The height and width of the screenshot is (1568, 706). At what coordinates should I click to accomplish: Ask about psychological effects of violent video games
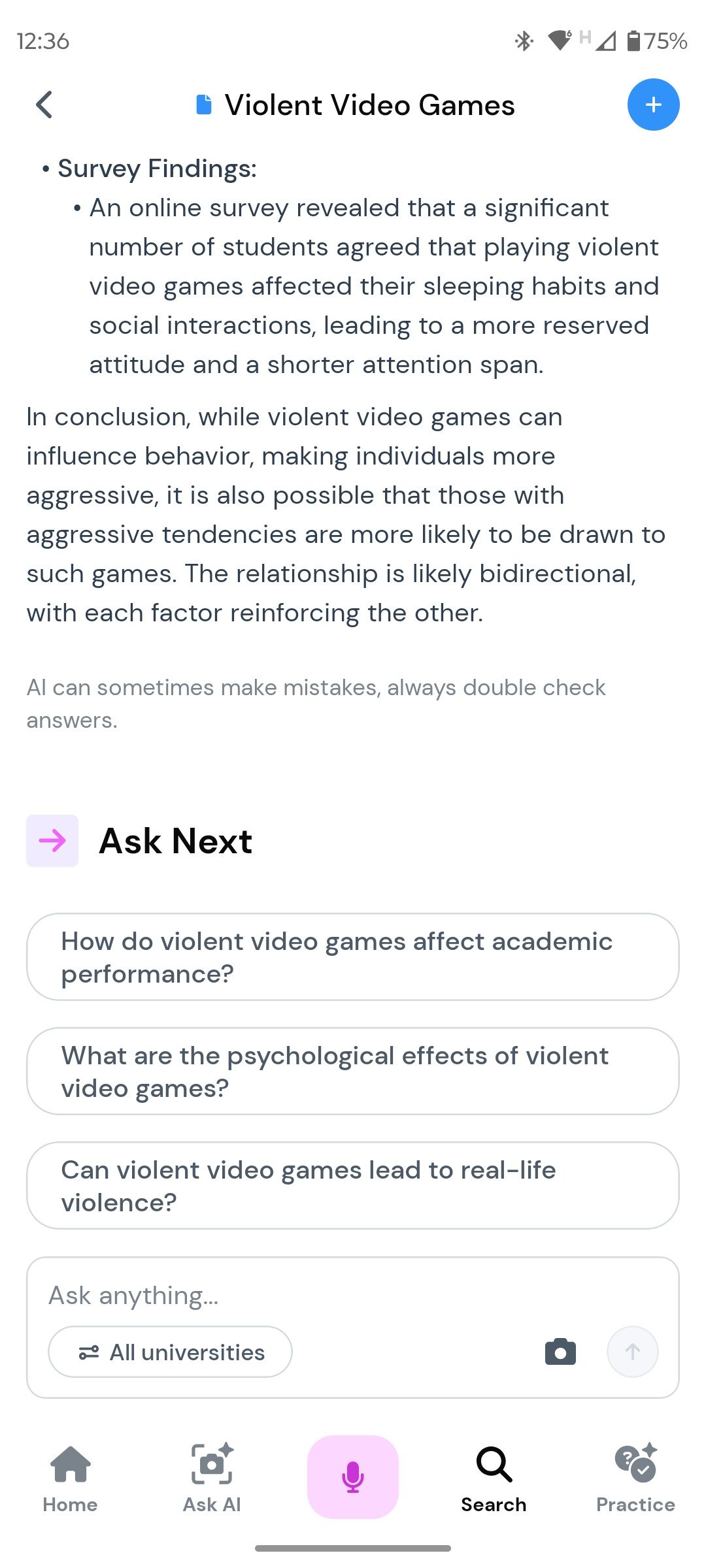click(352, 1071)
